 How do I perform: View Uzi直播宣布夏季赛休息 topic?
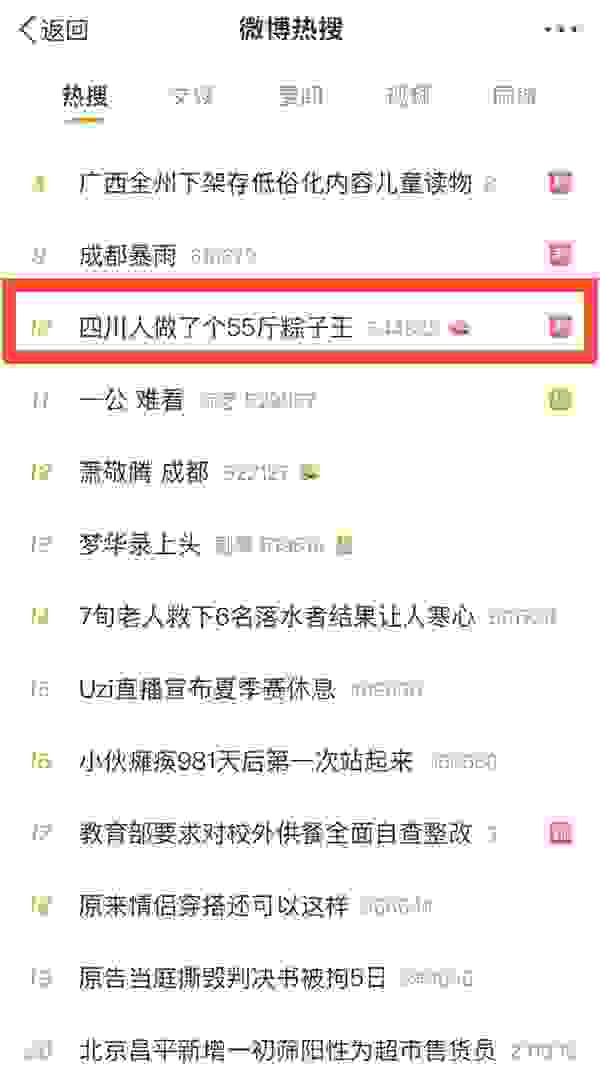pos(207,690)
